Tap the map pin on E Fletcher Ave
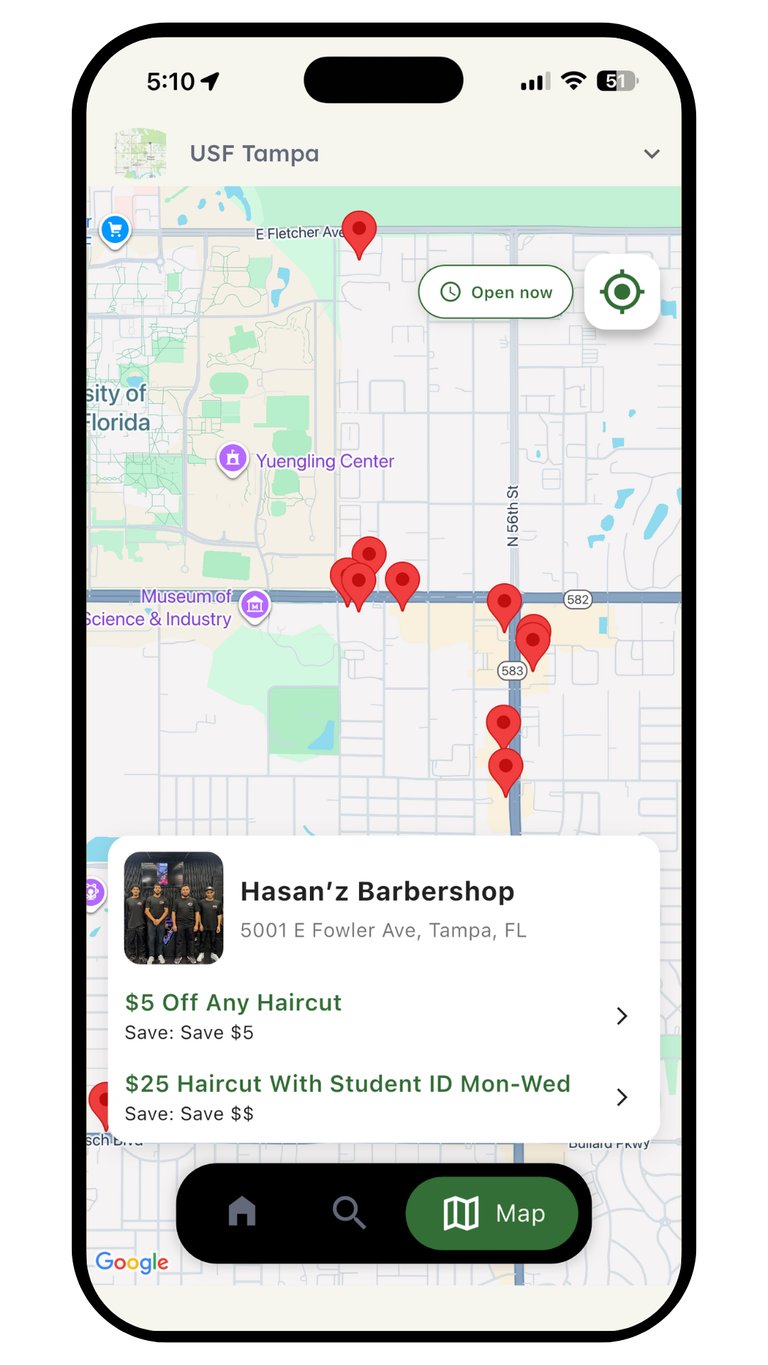 pos(359,231)
